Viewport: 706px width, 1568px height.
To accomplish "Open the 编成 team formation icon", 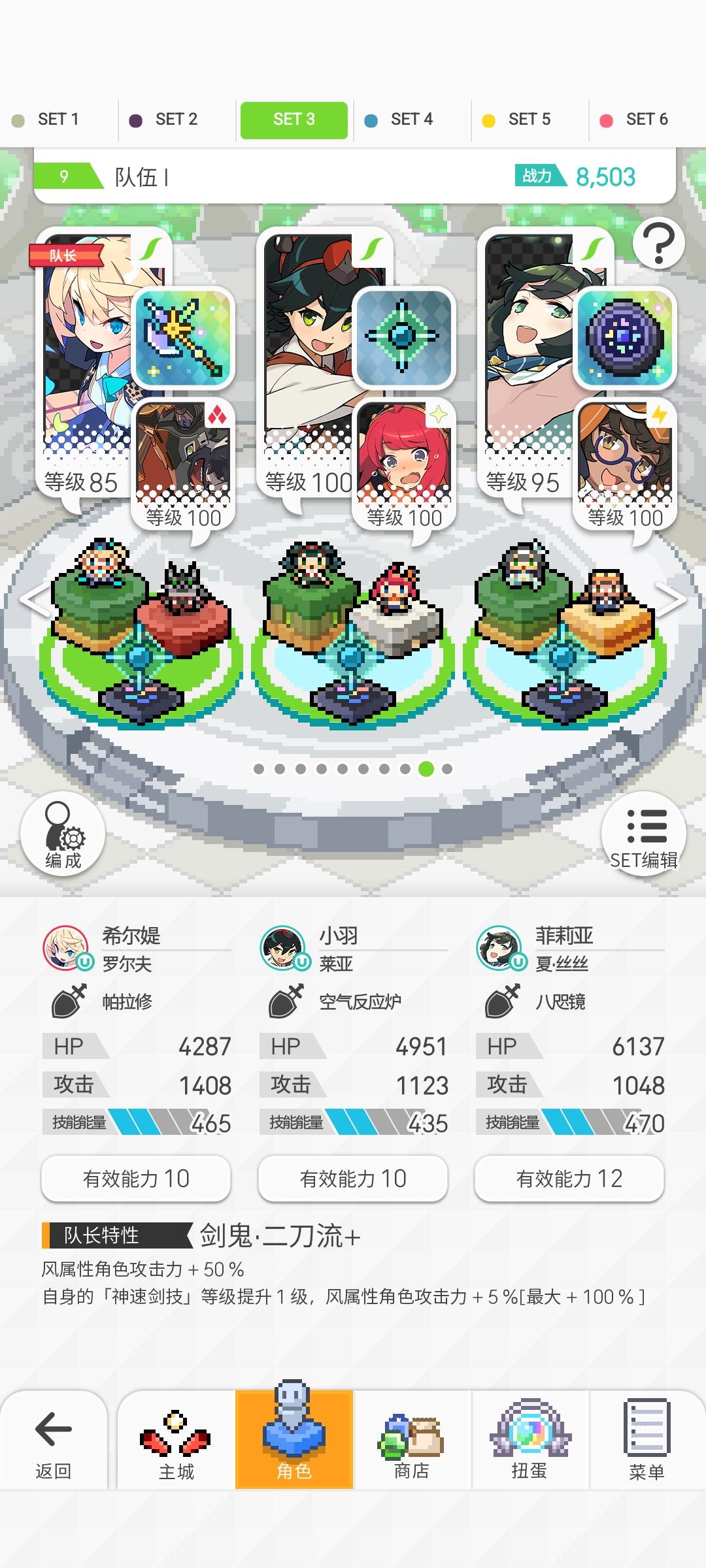I will click(62, 835).
